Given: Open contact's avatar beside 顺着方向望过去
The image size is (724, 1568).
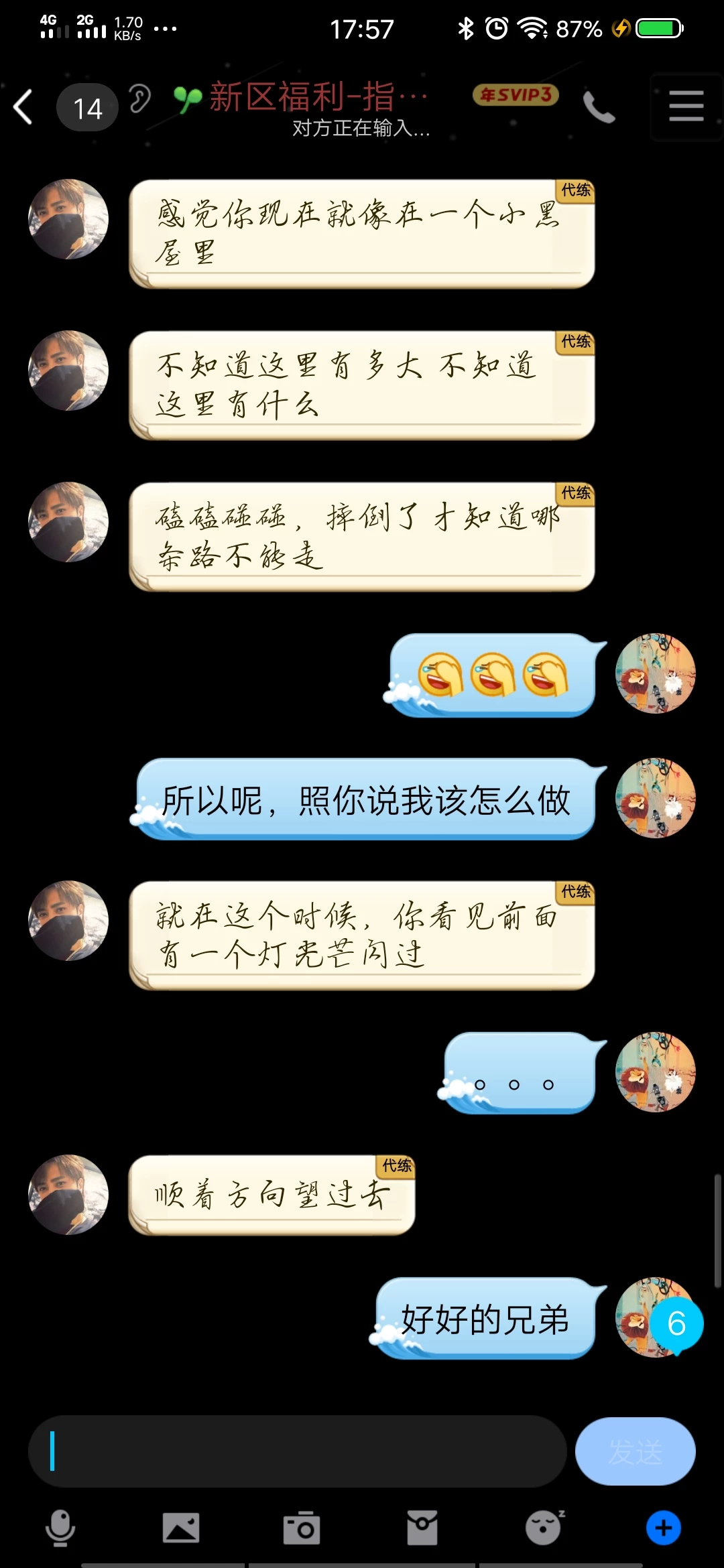Looking at the screenshot, I should tap(68, 1194).
